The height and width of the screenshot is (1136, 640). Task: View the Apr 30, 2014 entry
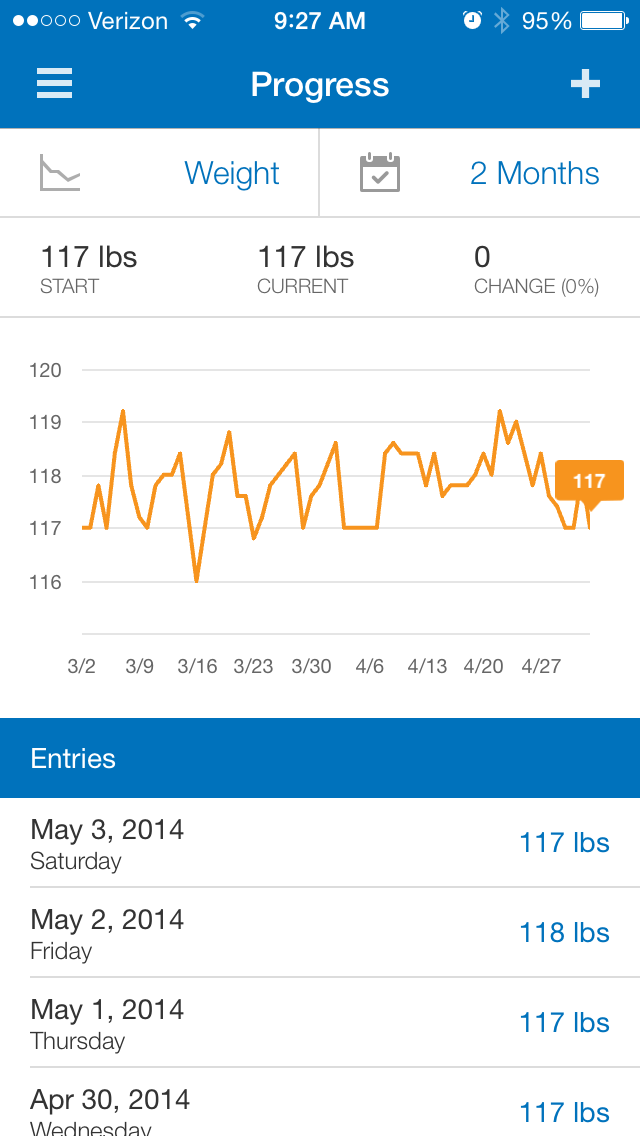[x=320, y=1108]
